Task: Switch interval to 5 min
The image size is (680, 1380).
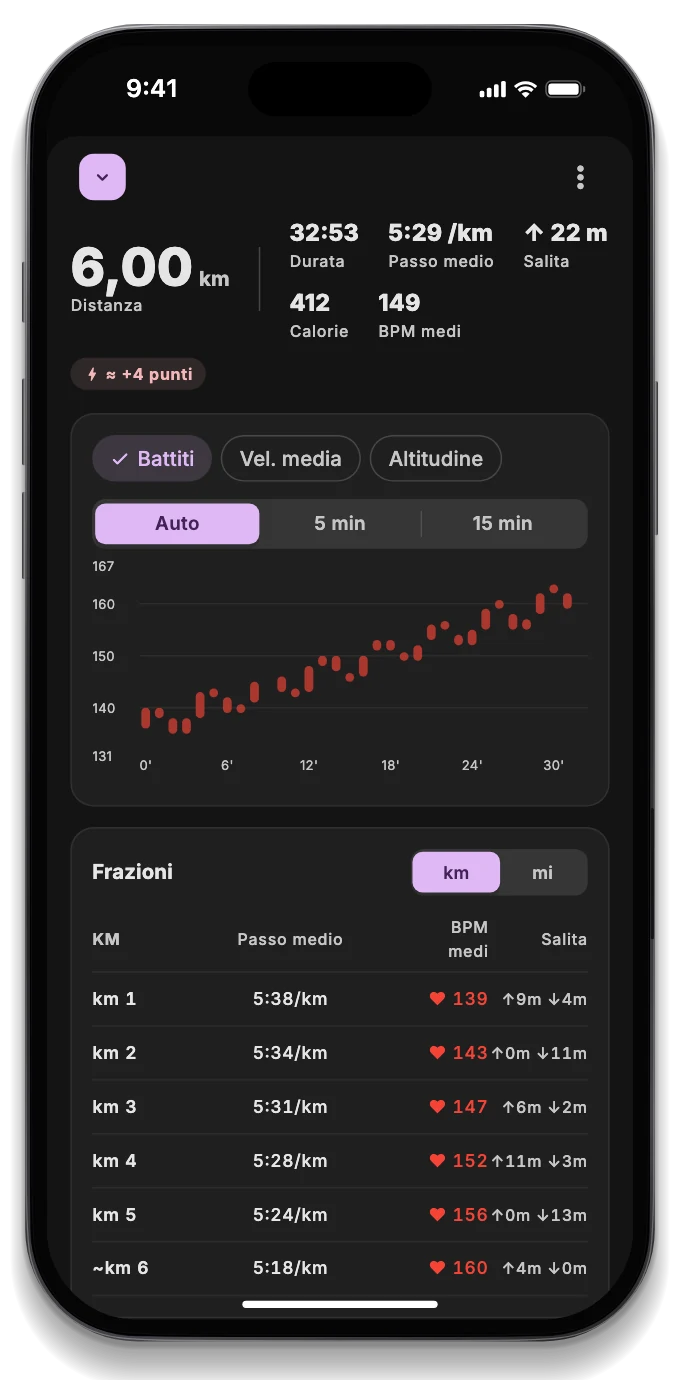Action: pyautogui.click(x=340, y=523)
